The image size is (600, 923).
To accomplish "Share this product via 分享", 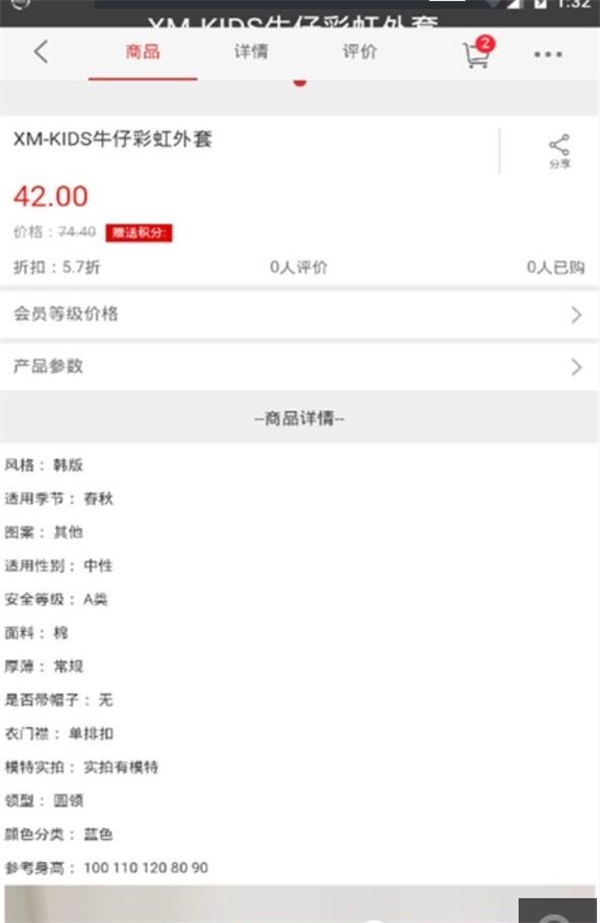I will 559,151.
